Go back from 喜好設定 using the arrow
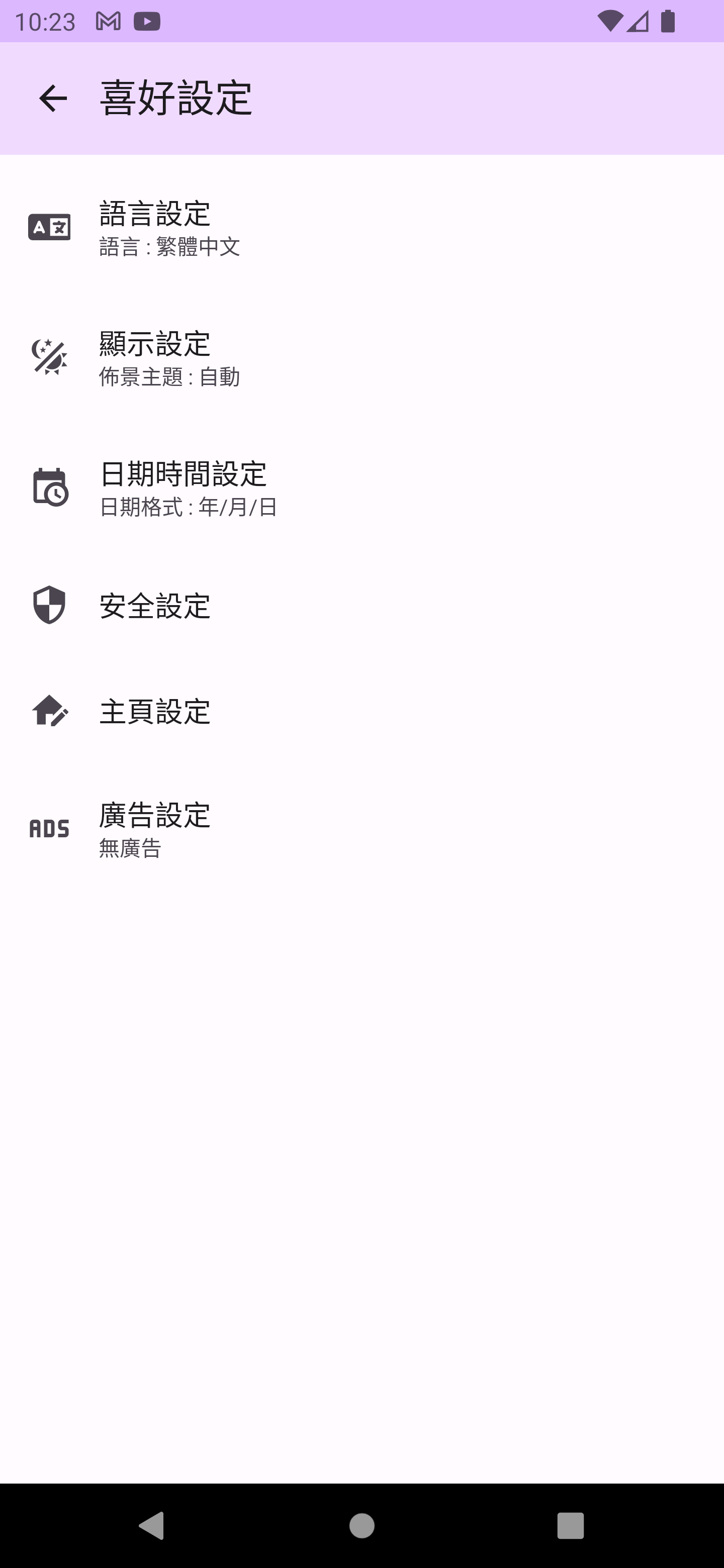 (53, 99)
